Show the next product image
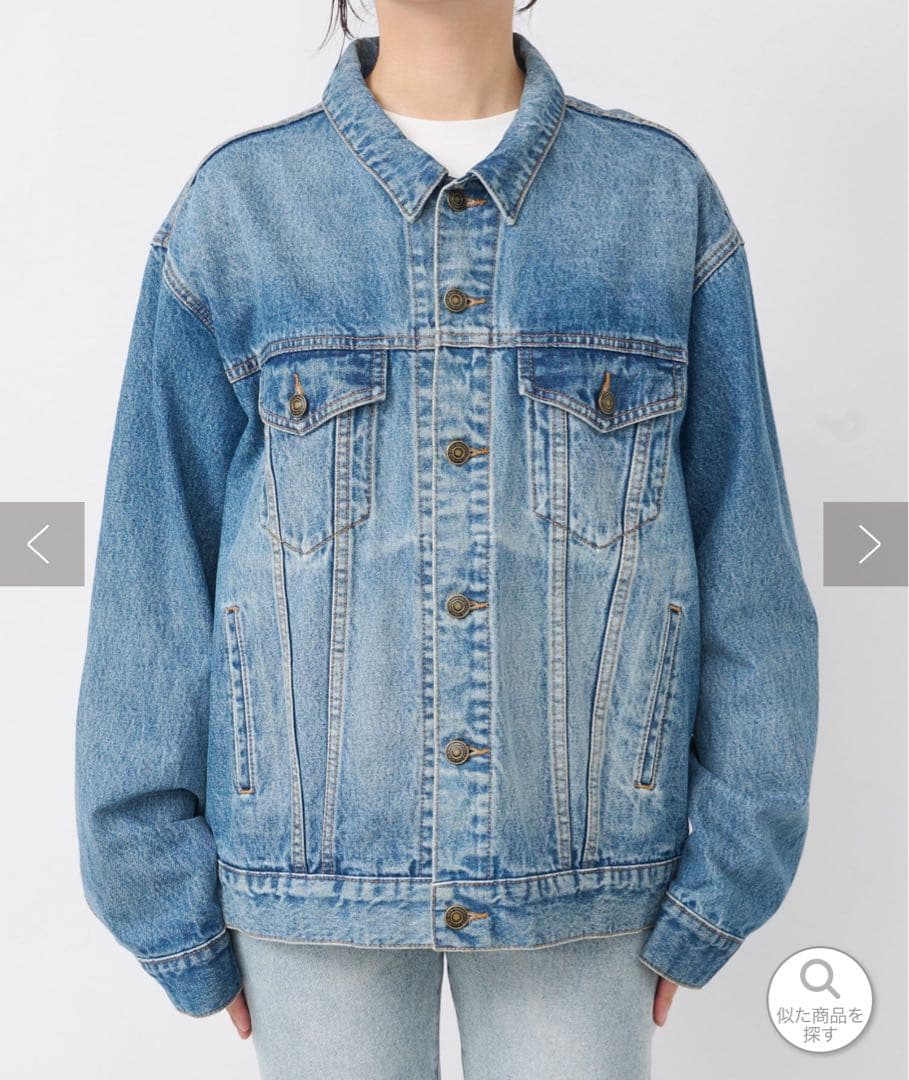The height and width of the screenshot is (1080, 909). pyautogui.click(x=866, y=544)
